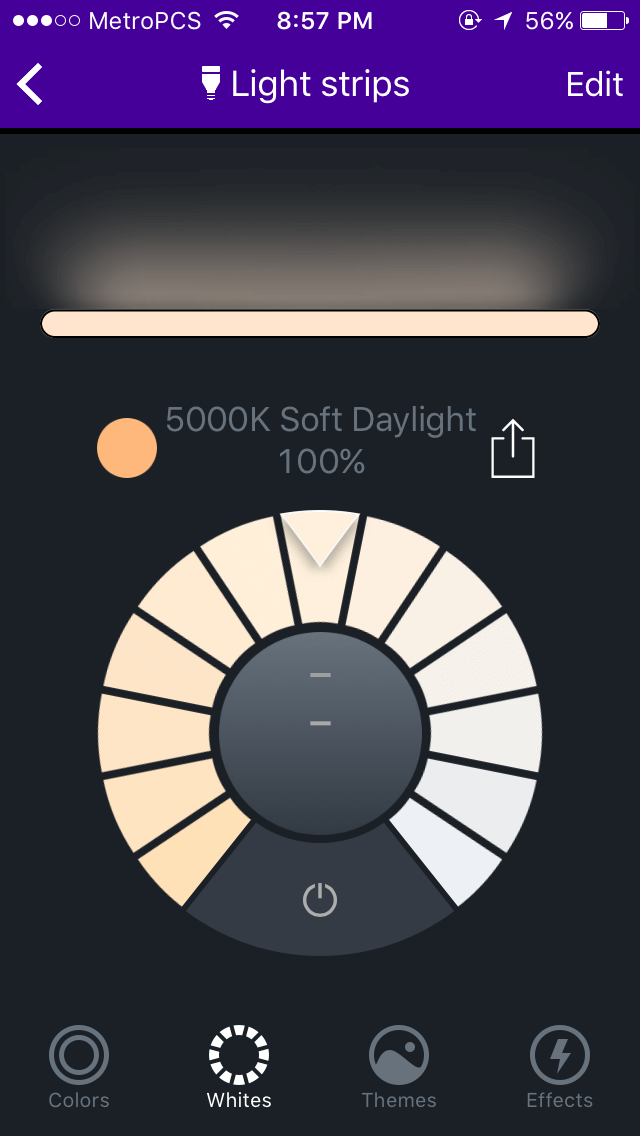The image size is (640, 1136).
Task: Select the Whites tab
Action: point(239,1067)
